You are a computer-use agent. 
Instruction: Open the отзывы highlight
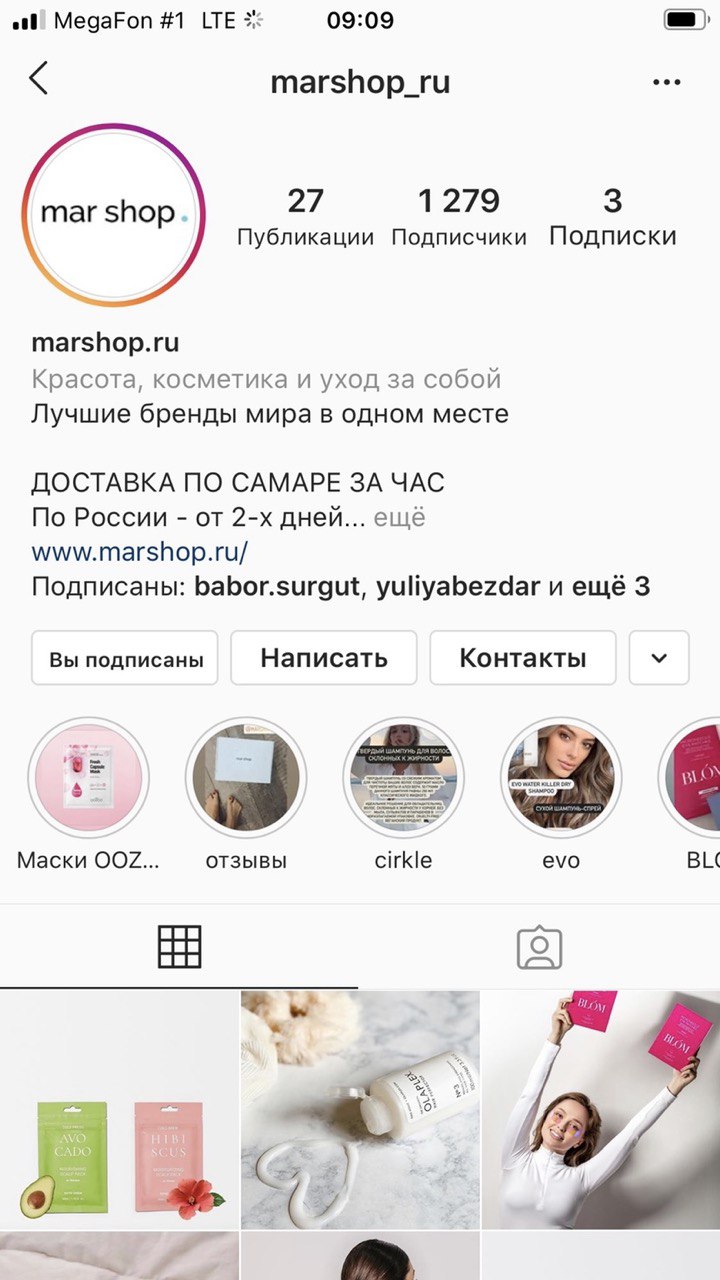click(245, 778)
